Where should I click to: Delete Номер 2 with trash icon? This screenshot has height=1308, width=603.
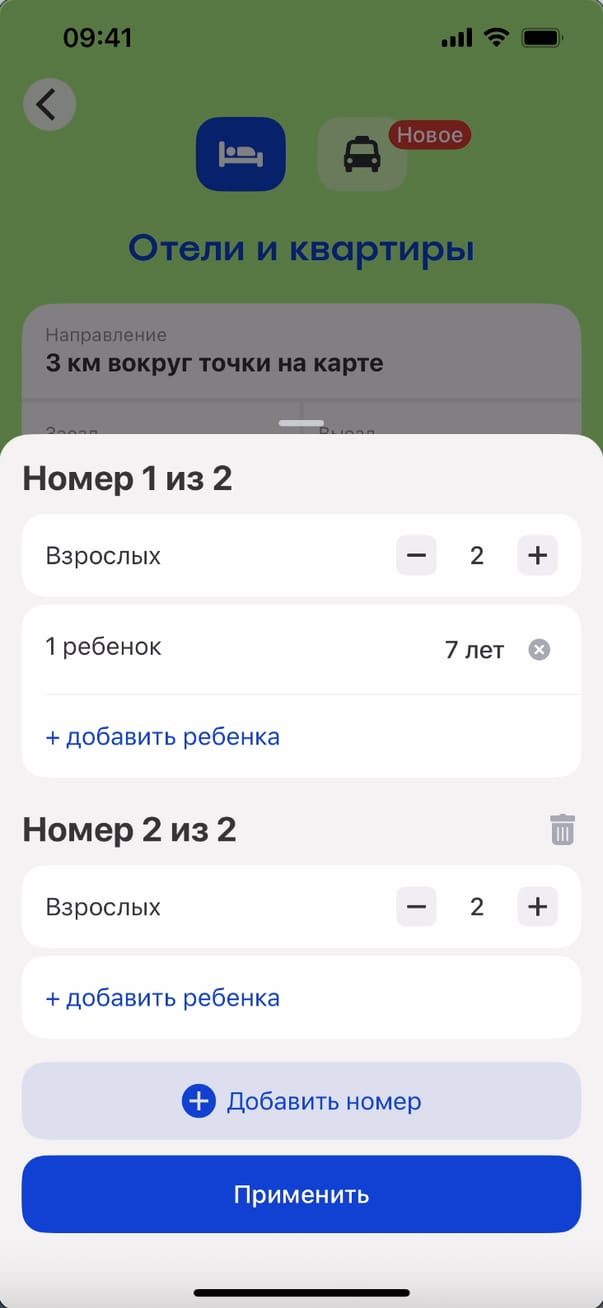[x=563, y=829]
